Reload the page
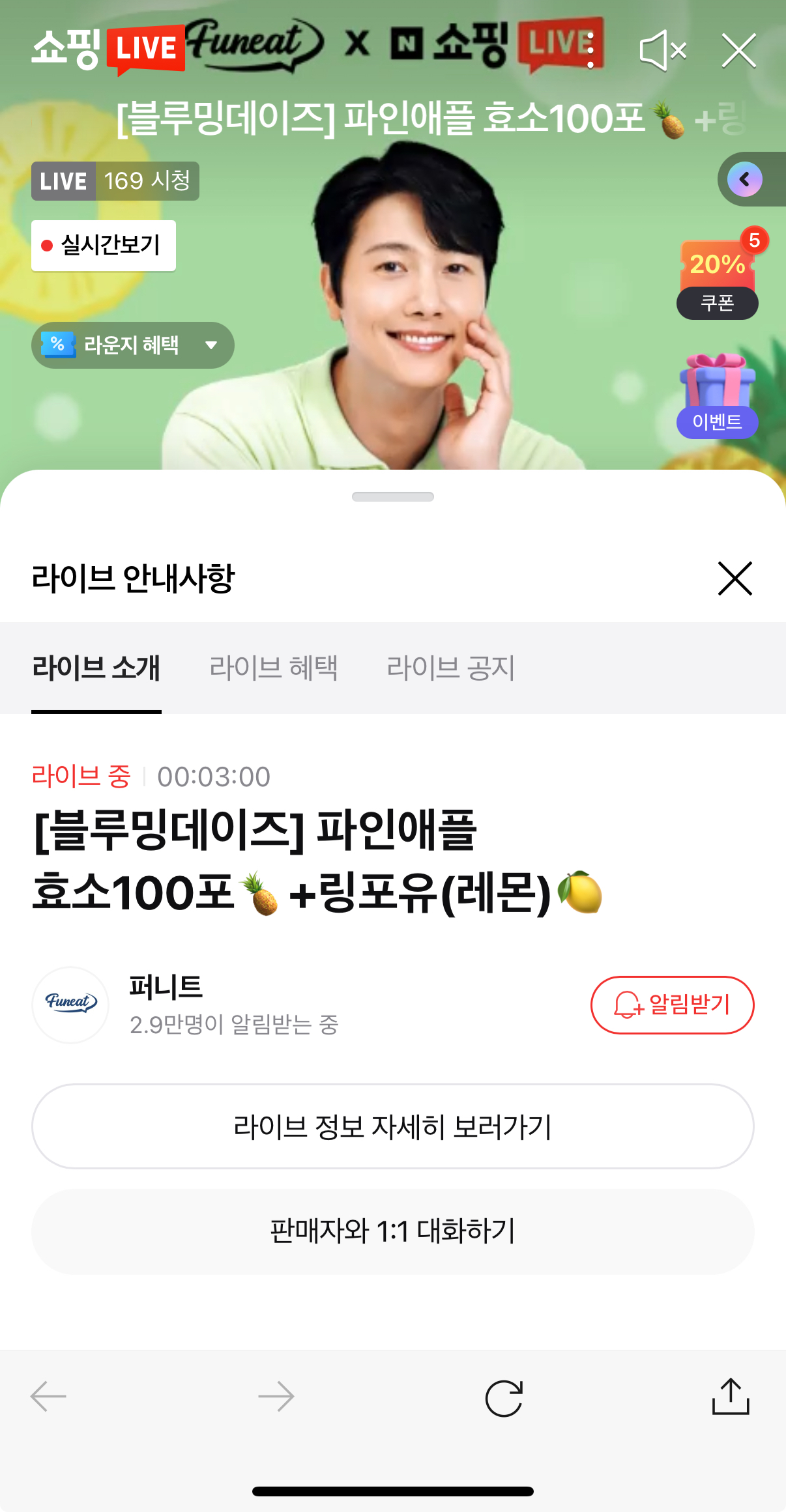The height and width of the screenshot is (1512, 786). pos(504,1398)
